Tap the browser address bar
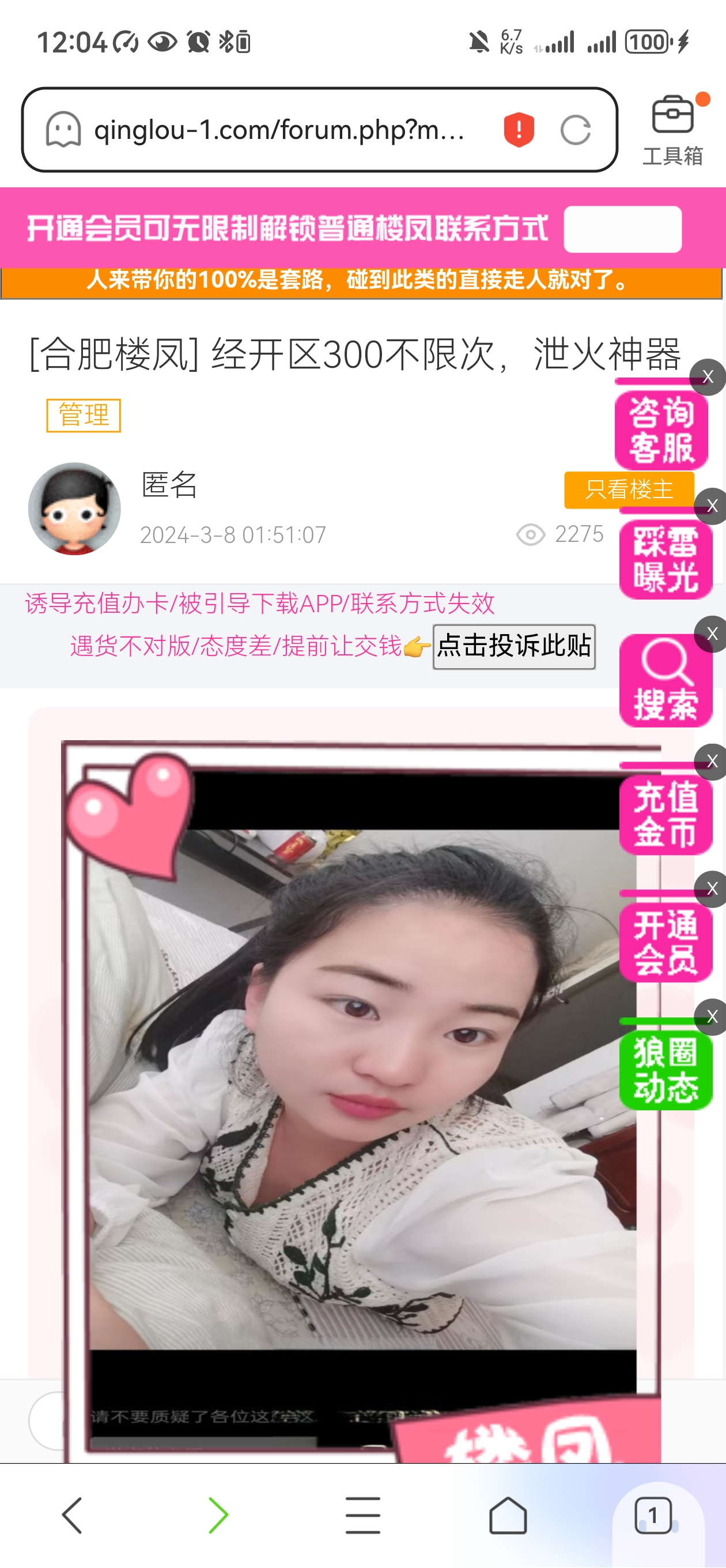 (x=280, y=130)
